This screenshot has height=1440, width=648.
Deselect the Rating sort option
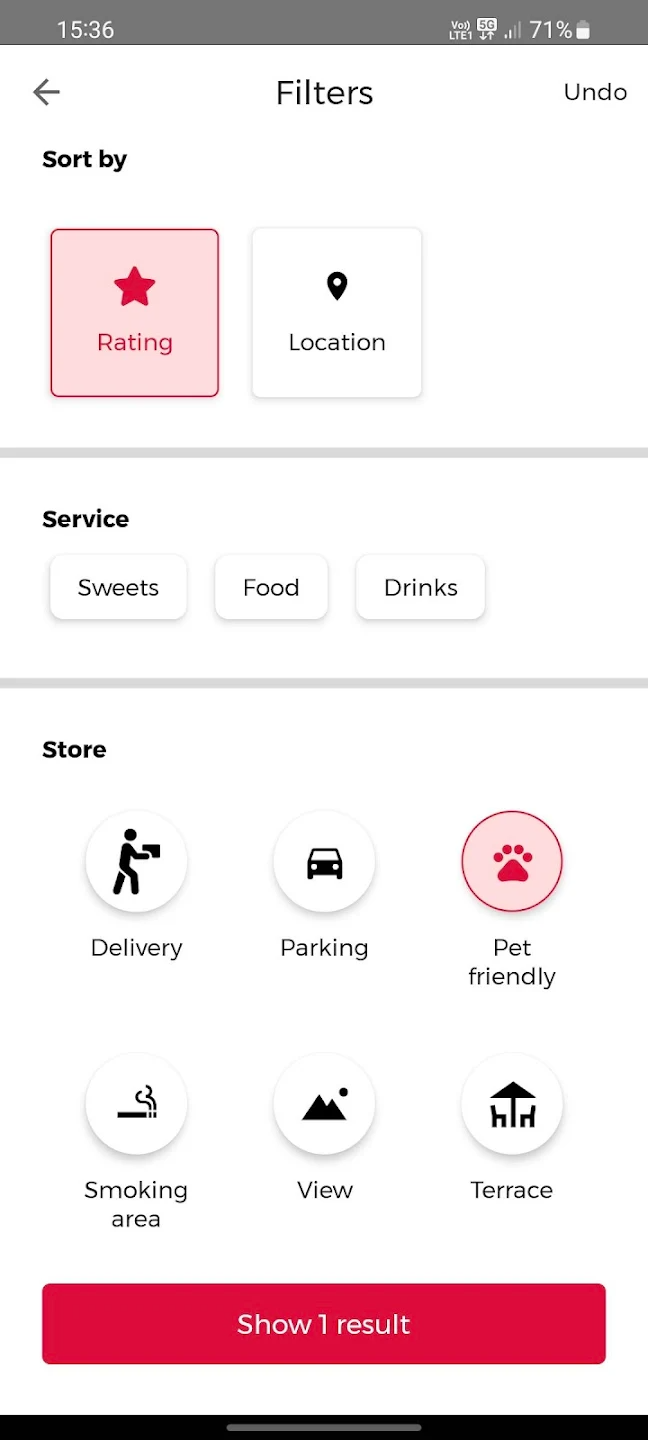(135, 313)
